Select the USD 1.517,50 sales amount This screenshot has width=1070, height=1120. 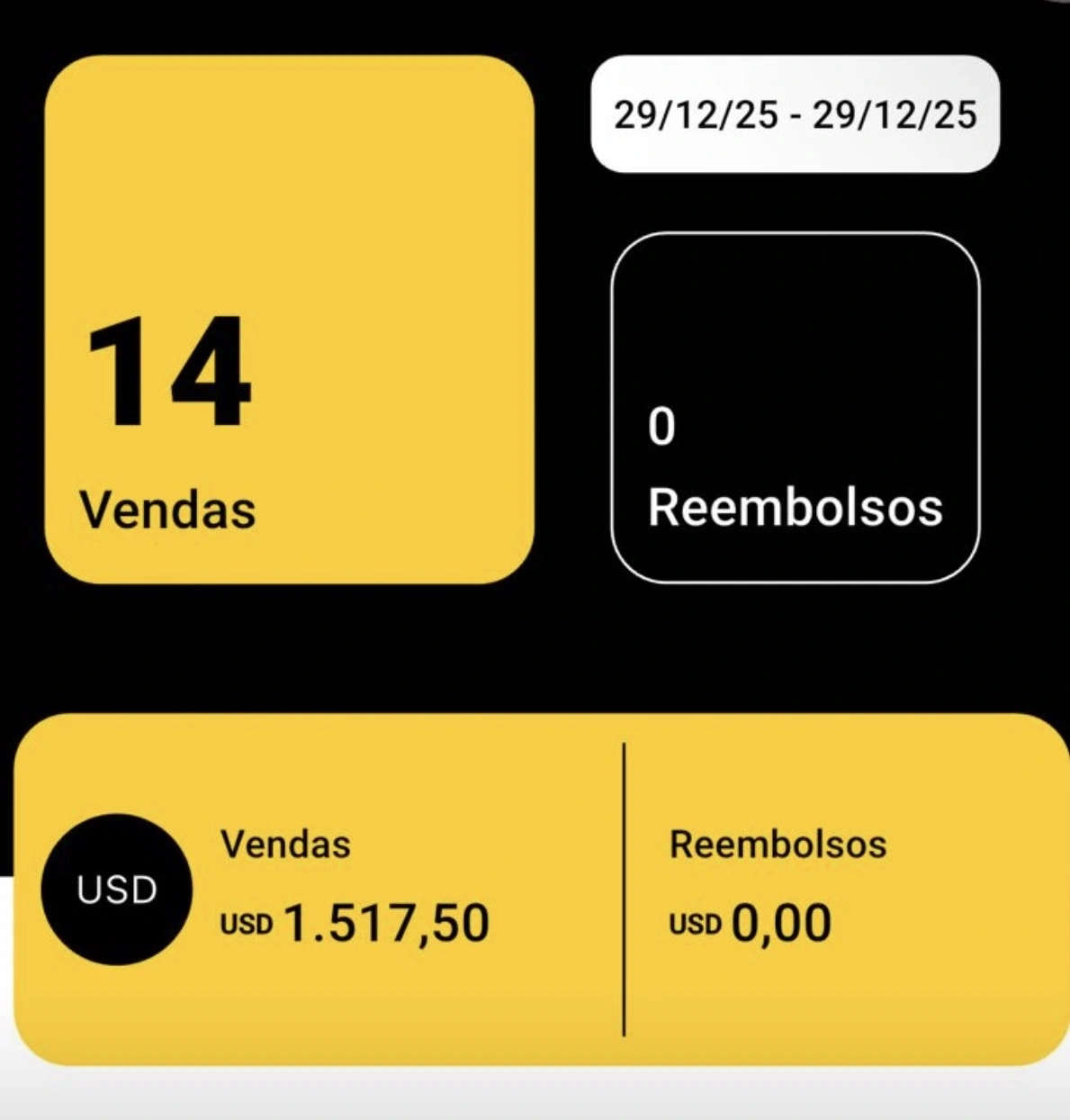pos(355,921)
